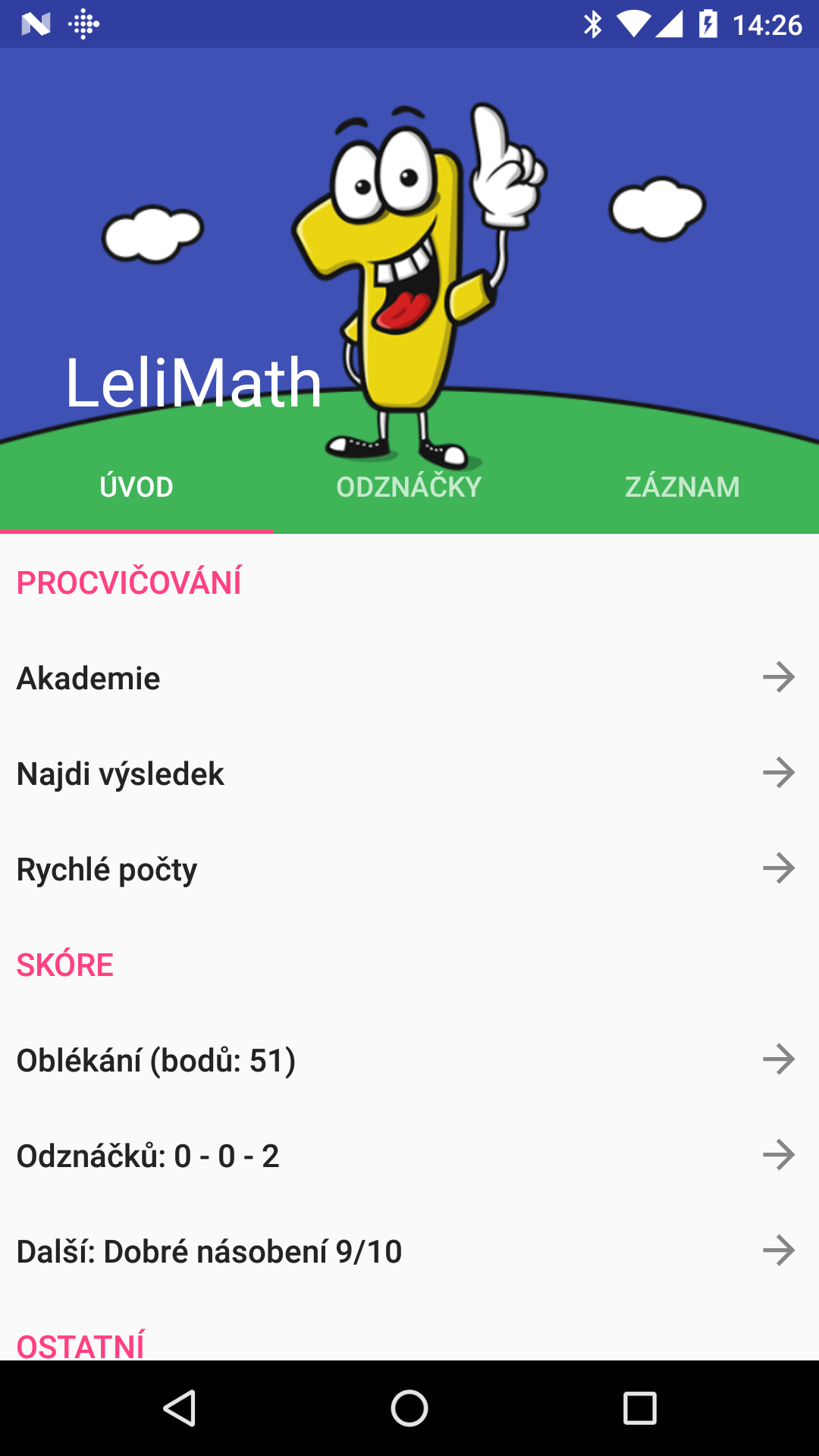Go to the system home screen

pos(409,1408)
